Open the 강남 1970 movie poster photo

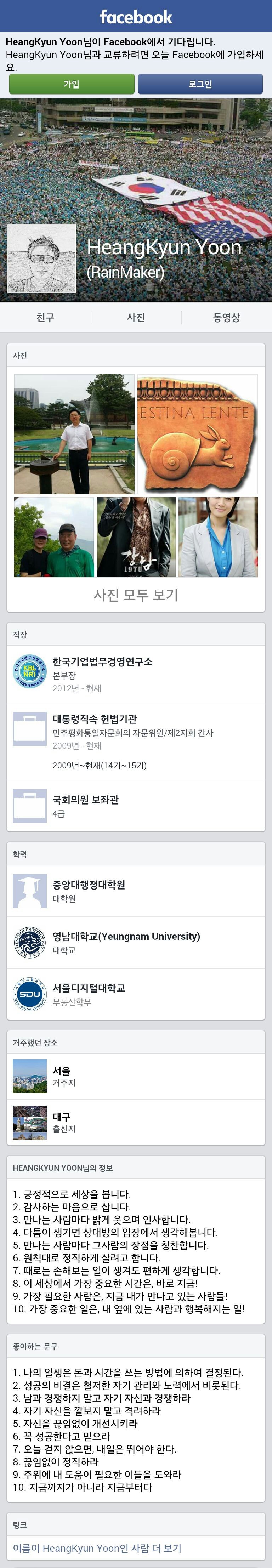pyautogui.click(x=136, y=537)
